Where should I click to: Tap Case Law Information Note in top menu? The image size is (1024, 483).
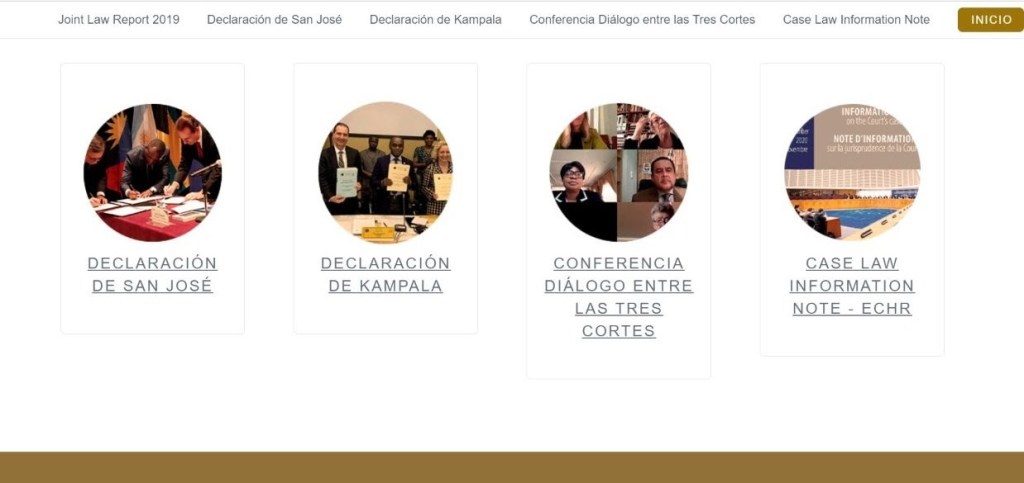(x=856, y=20)
